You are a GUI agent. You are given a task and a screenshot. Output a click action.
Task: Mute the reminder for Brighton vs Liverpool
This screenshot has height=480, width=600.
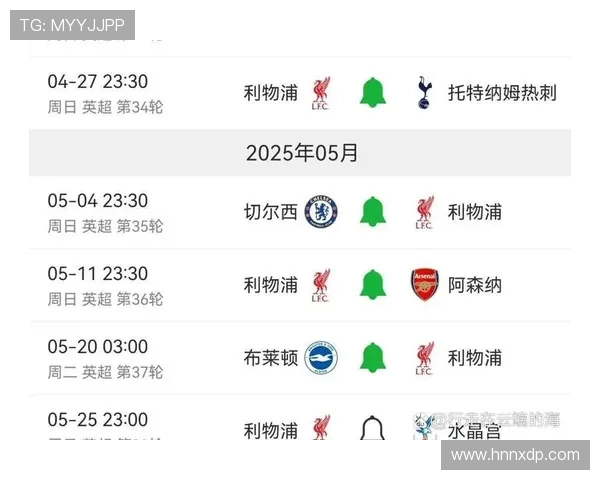pos(373,357)
